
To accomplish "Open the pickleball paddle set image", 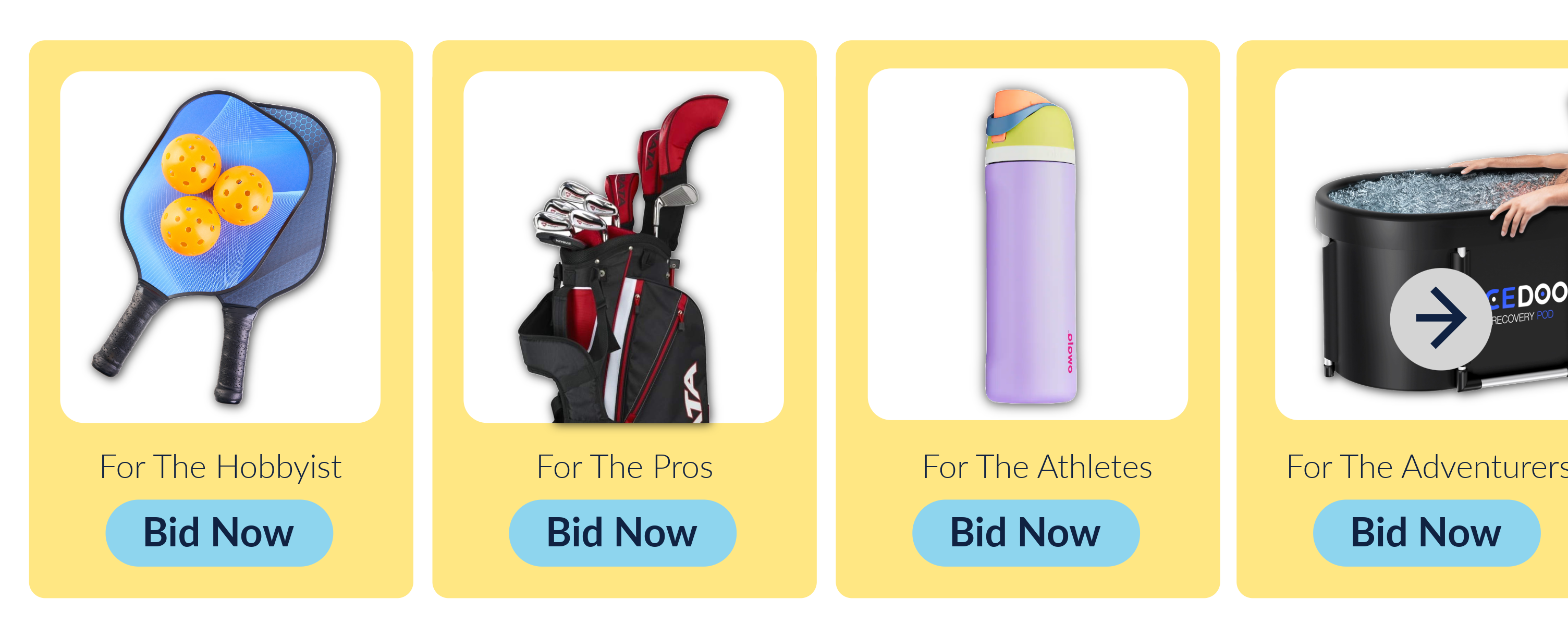I will point(220,247).
